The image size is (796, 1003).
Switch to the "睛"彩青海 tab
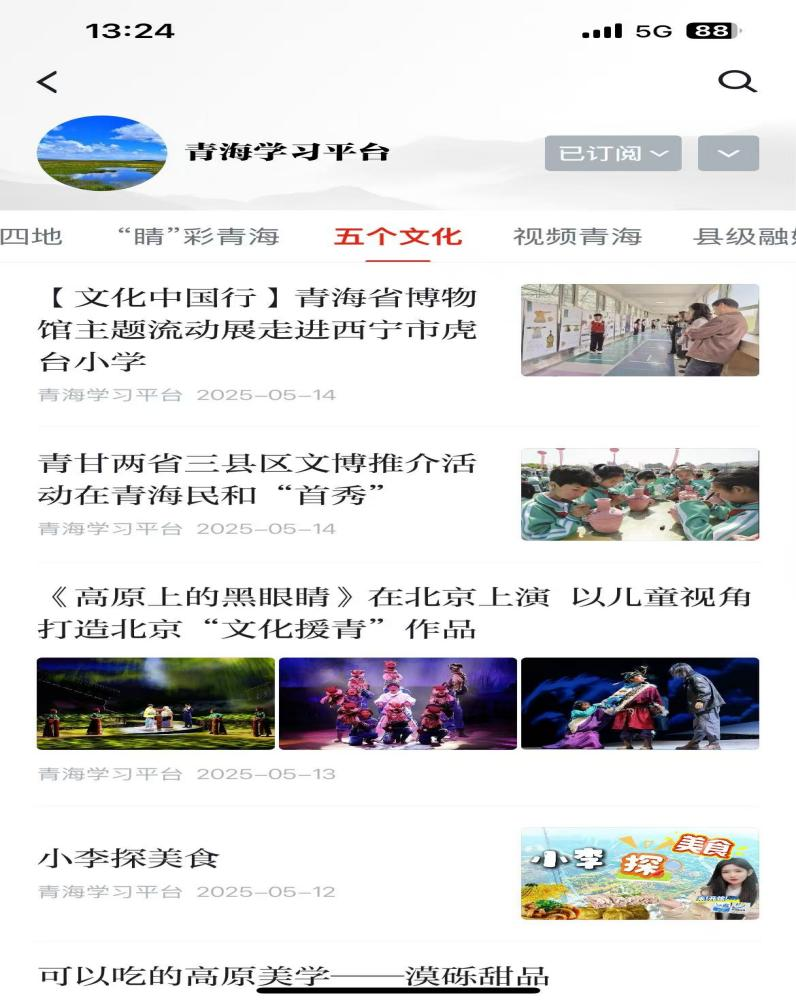click(197, 237)
